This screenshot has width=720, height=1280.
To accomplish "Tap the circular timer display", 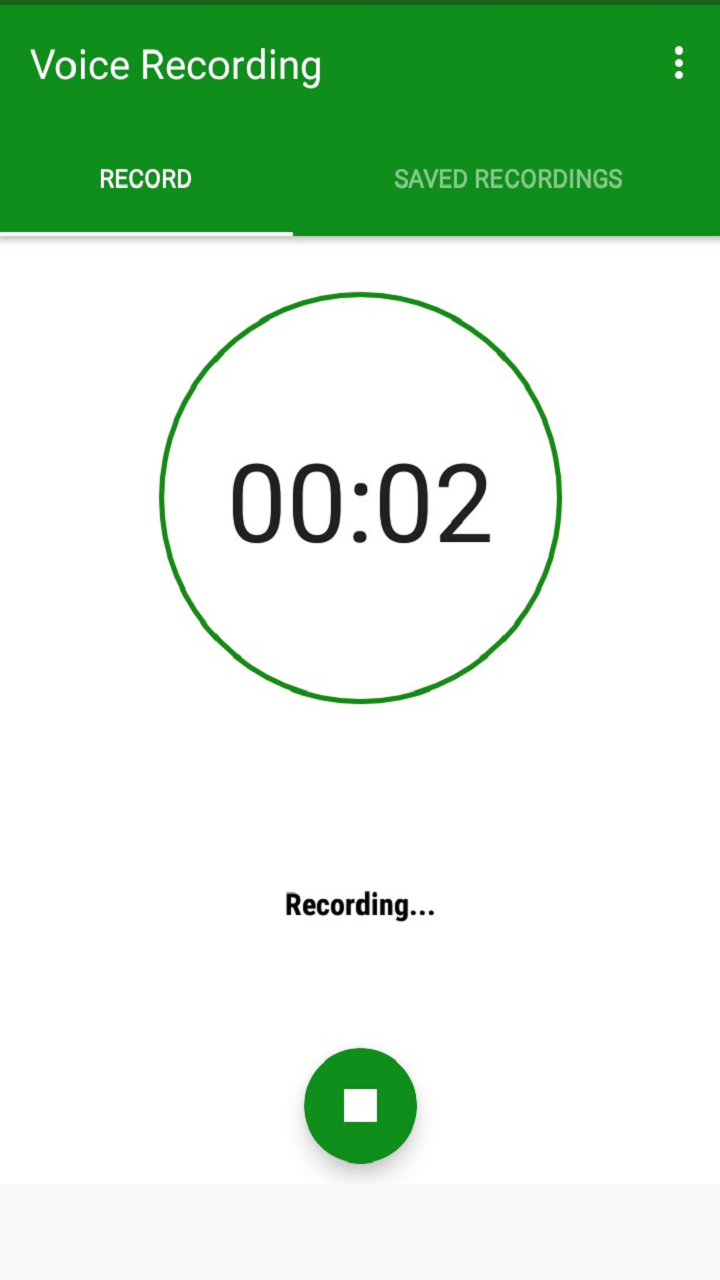I will tap(360, 498).
